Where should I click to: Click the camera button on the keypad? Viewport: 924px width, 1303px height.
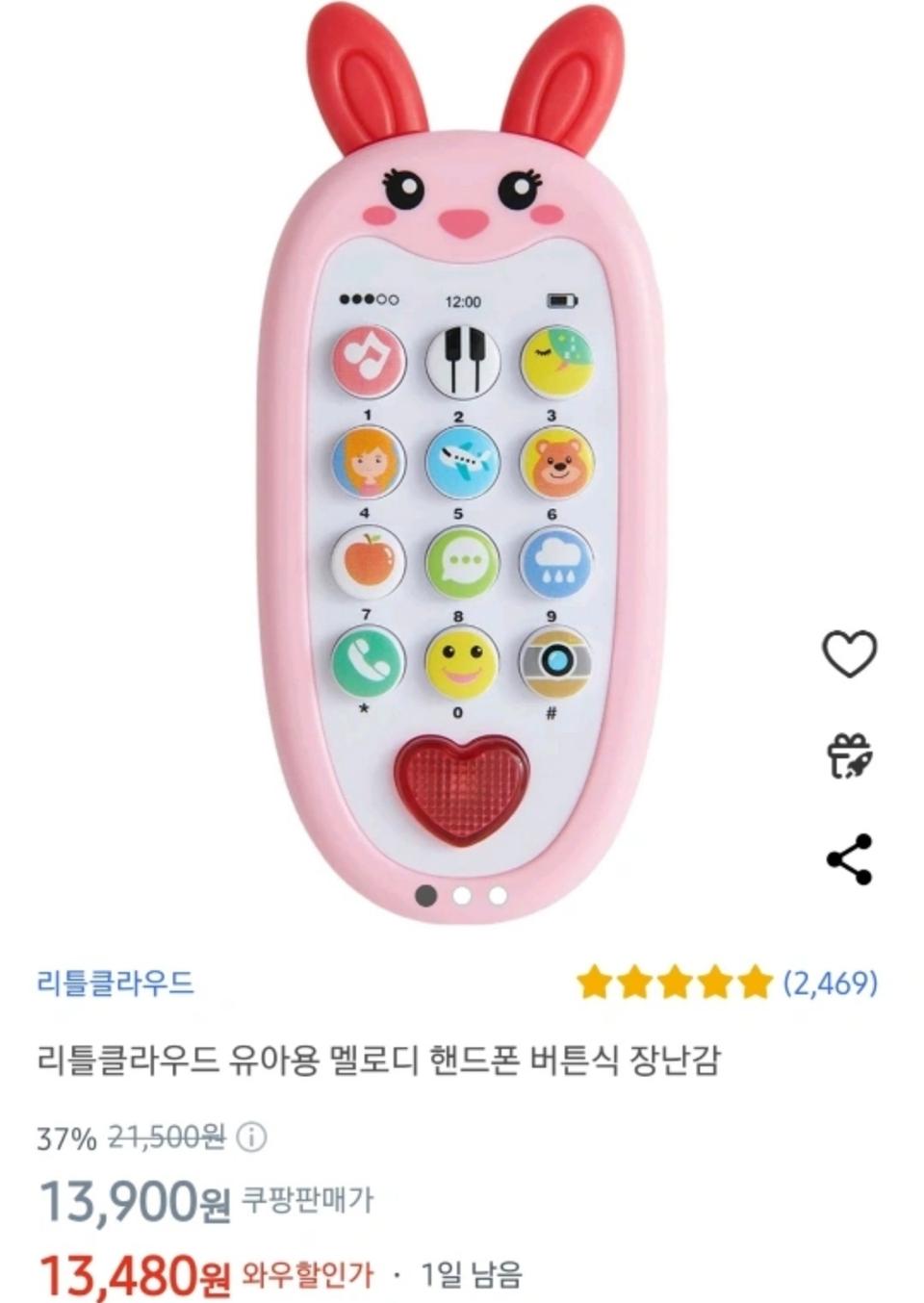click(x=556, y=662)
